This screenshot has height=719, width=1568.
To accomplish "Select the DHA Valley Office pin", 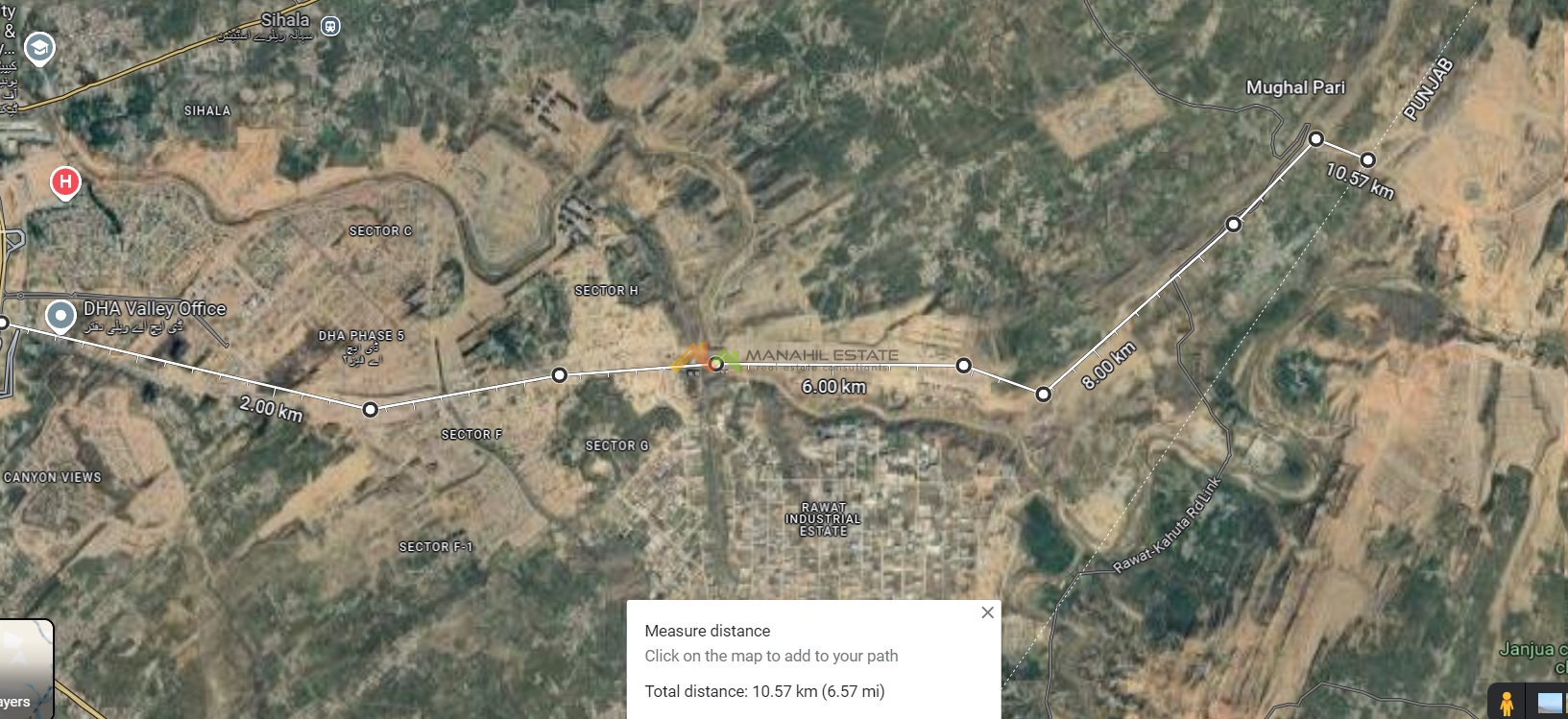I will pos(61,315).
